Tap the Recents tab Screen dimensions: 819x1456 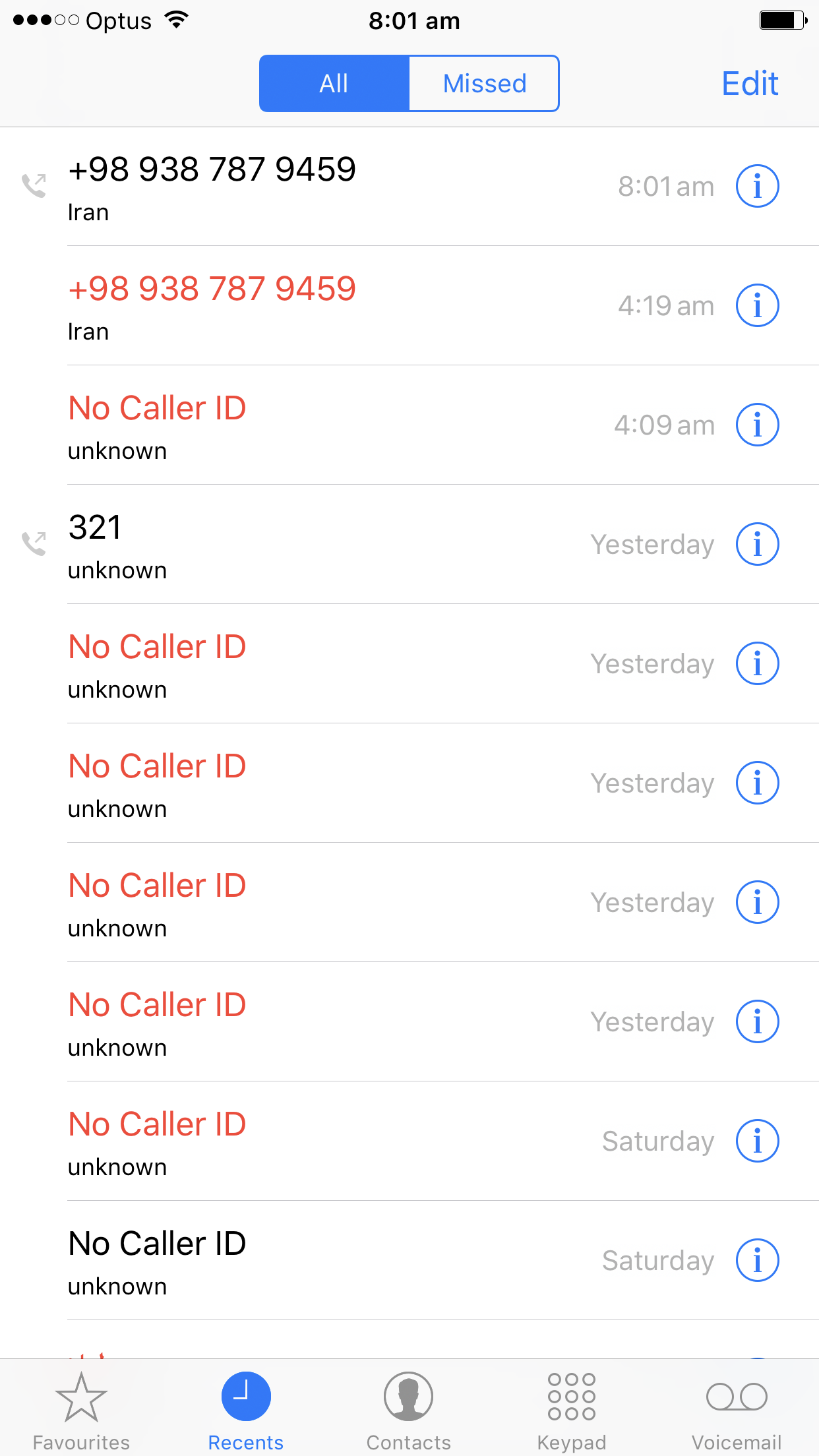245,1409
